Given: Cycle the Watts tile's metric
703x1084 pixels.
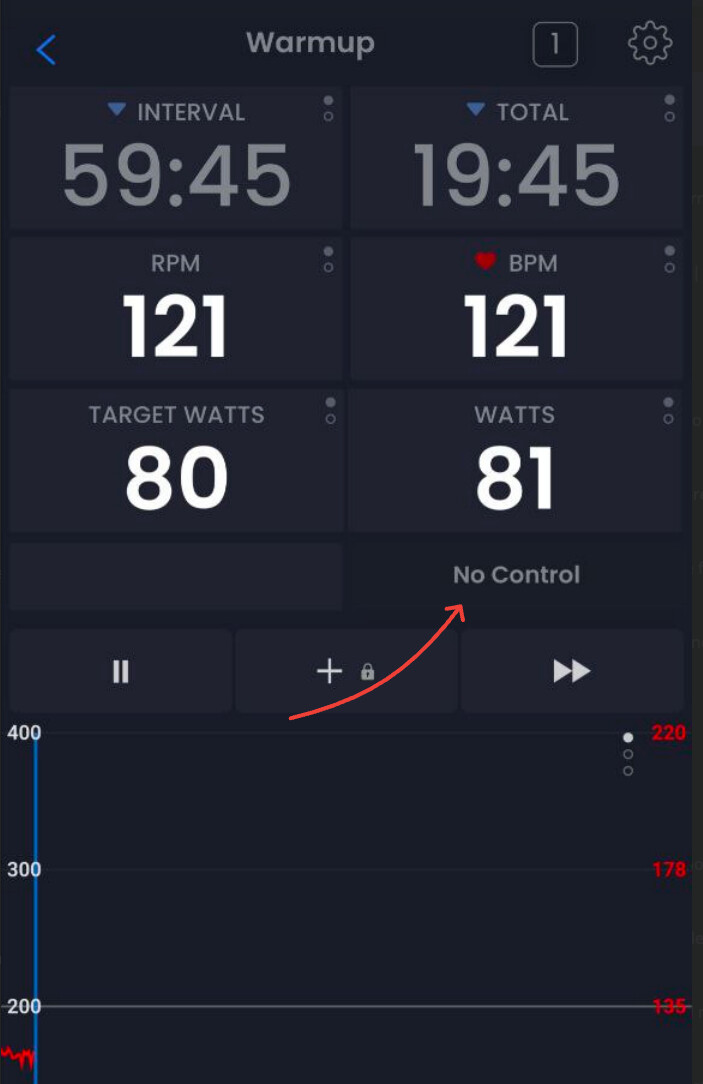Looking at the screenshot, I should 668,411.
